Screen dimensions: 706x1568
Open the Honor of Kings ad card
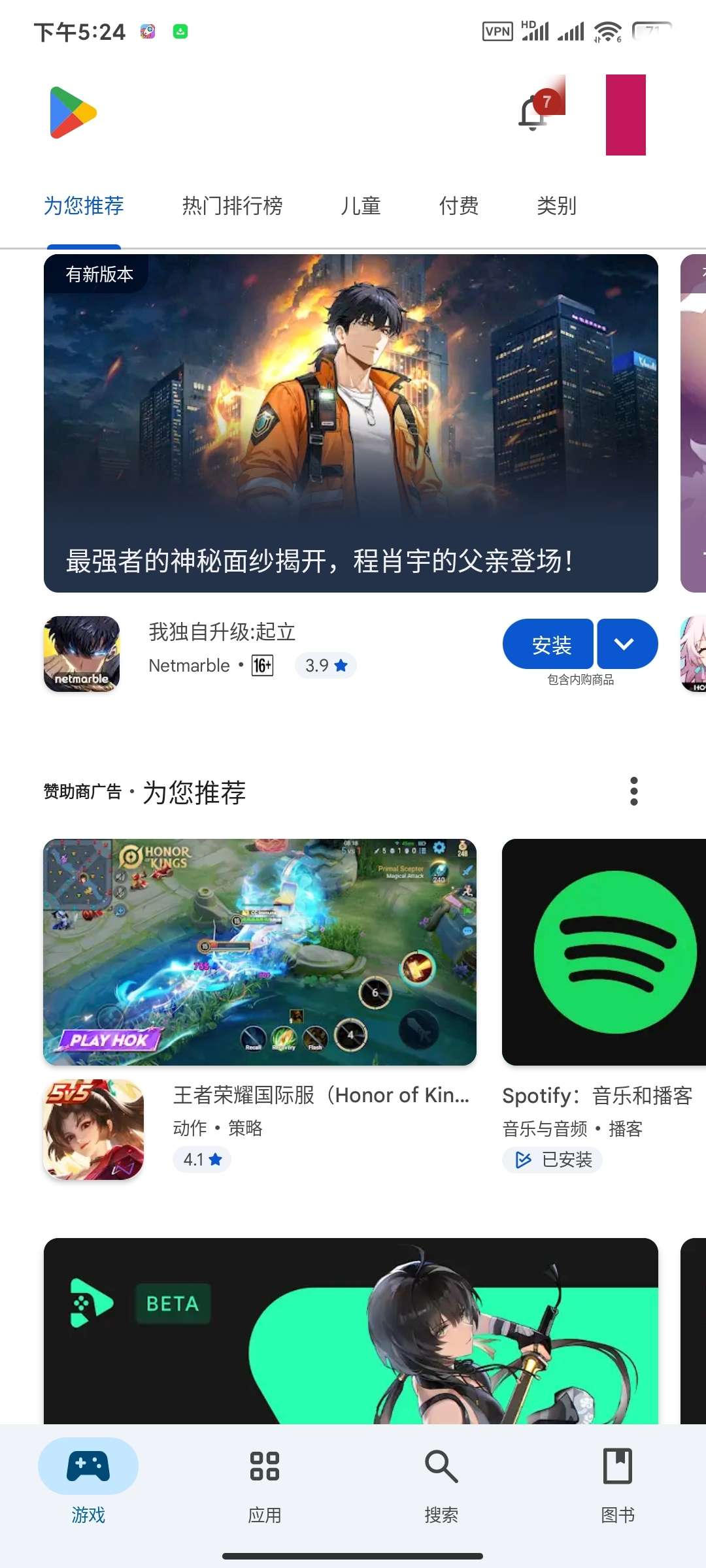pos(260,952)
